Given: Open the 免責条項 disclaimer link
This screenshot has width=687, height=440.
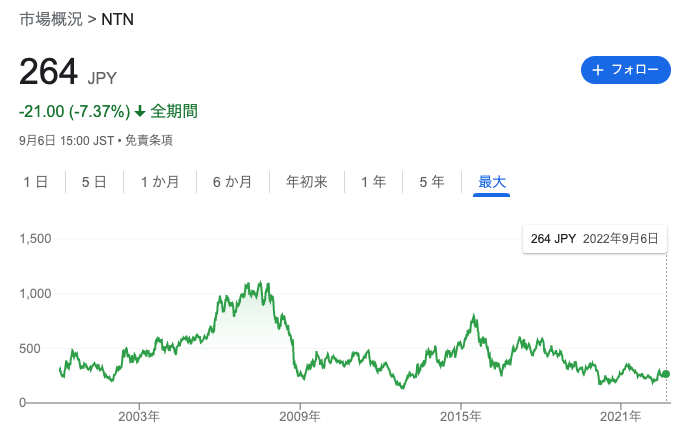Looking at the screenshot, I should pyautogui.click(x=149, y=141).
